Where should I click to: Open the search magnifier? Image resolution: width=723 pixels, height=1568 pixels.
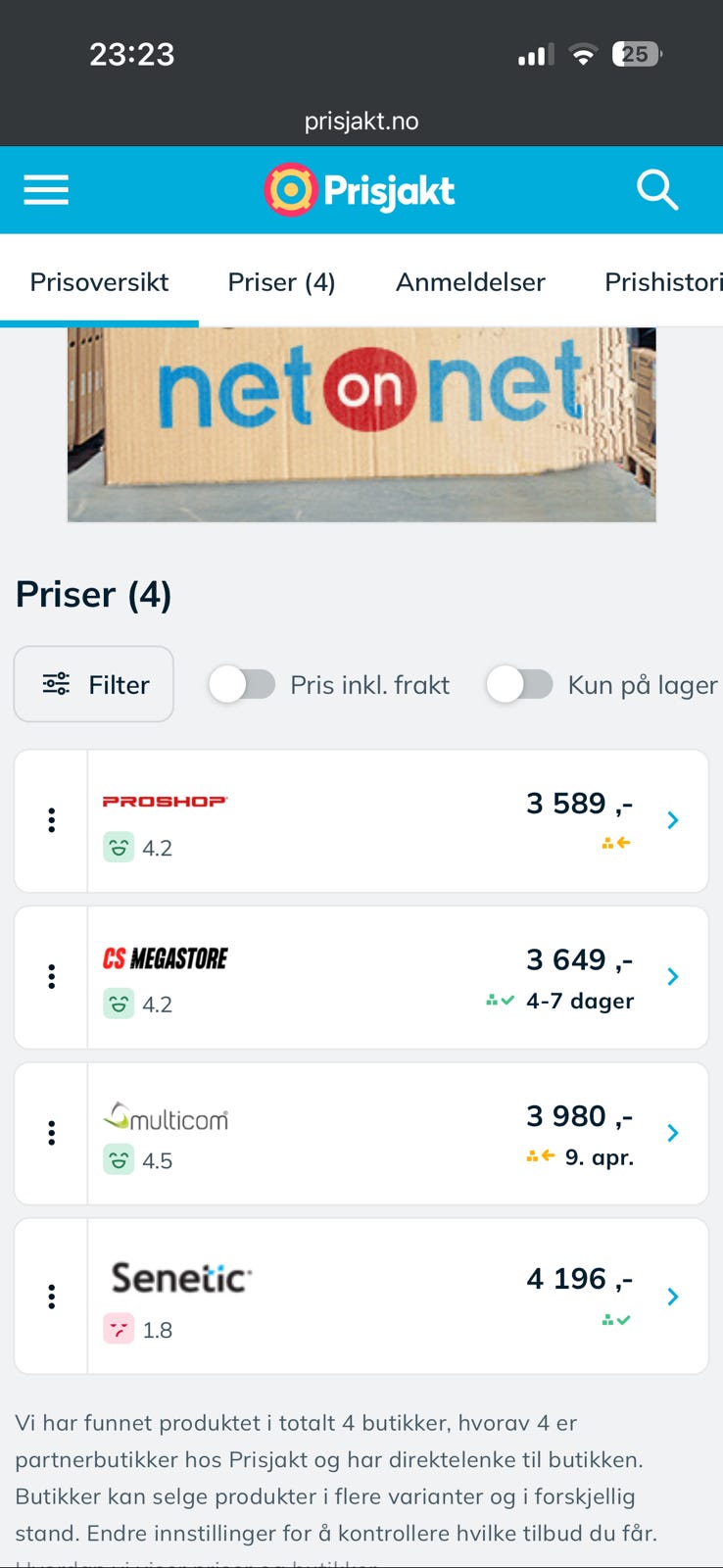click(x=657, y=190)
